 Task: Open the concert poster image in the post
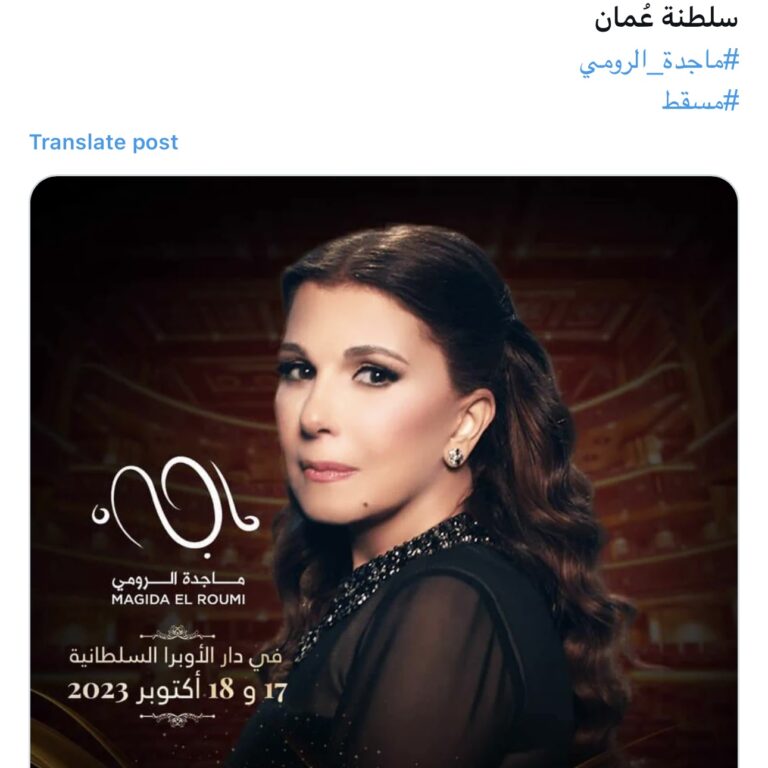tap(384, 470)
